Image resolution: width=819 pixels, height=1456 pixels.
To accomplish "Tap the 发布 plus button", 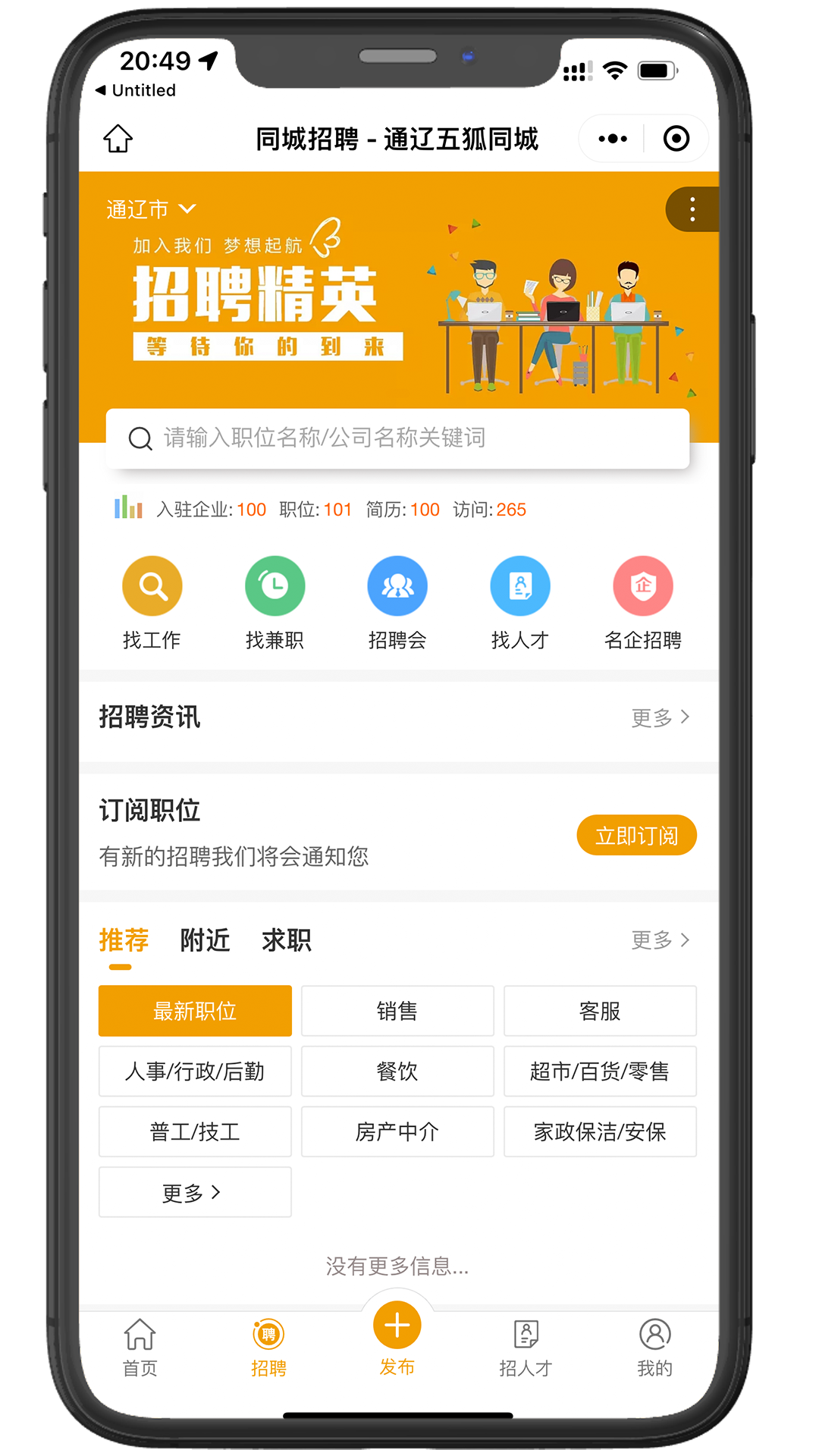I will 397,1326.
